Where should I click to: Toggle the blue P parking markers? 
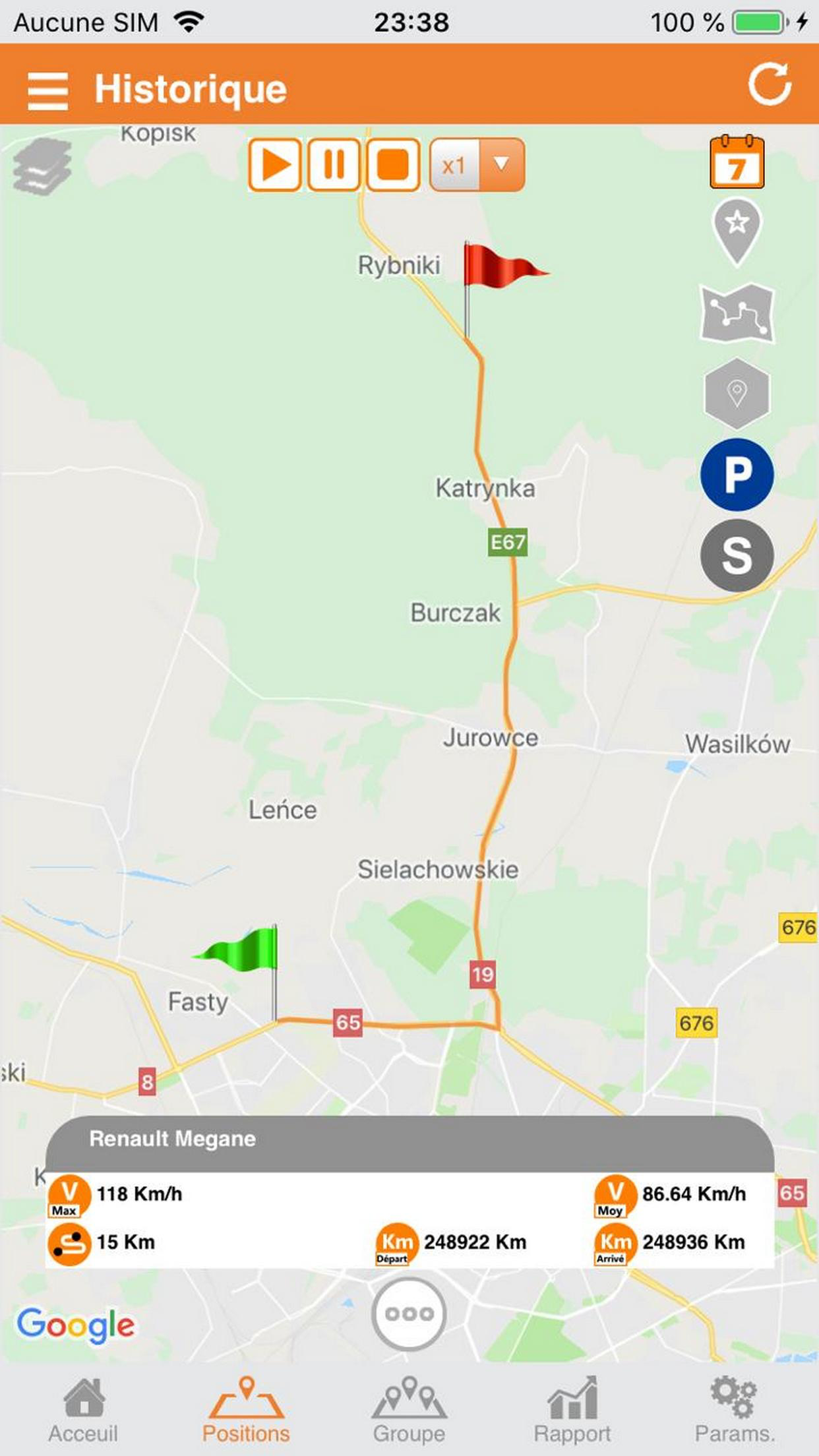coord(737,474)
